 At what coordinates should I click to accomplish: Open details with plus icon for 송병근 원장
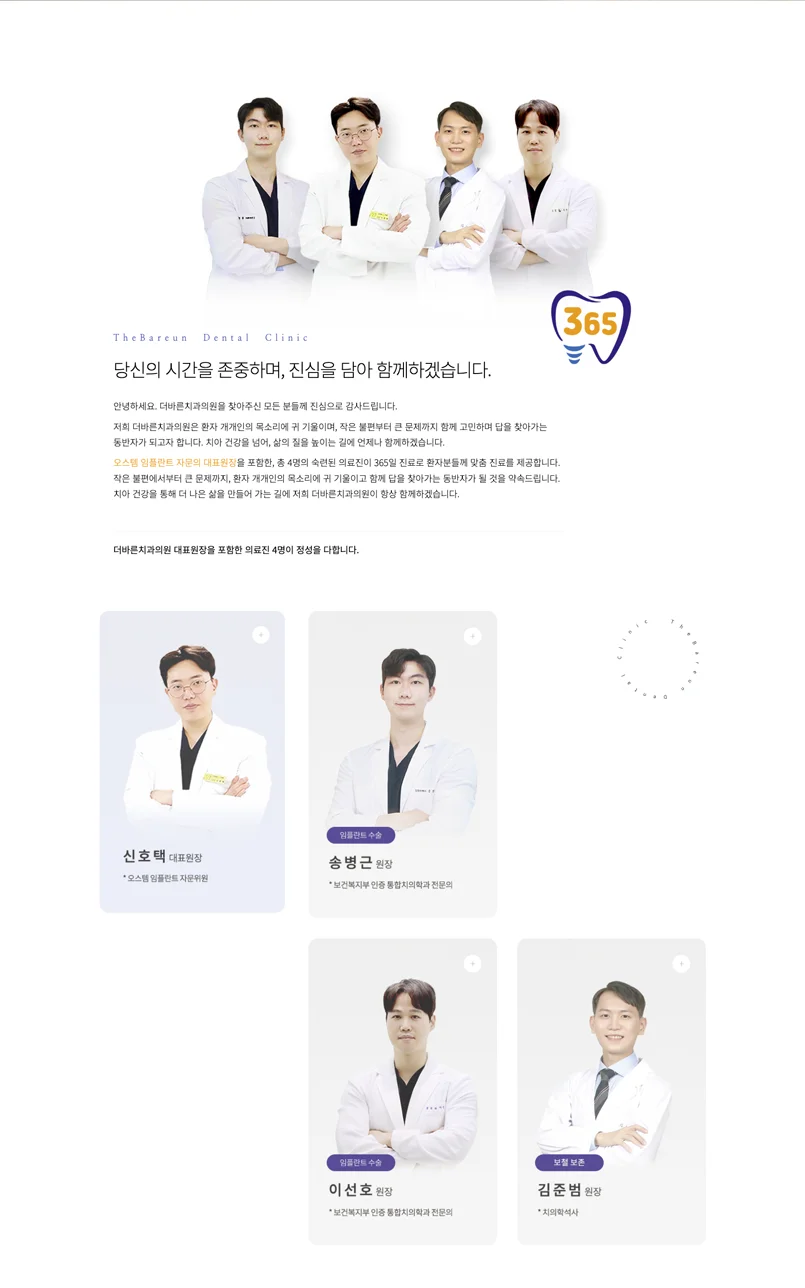(x=473, y=636)
